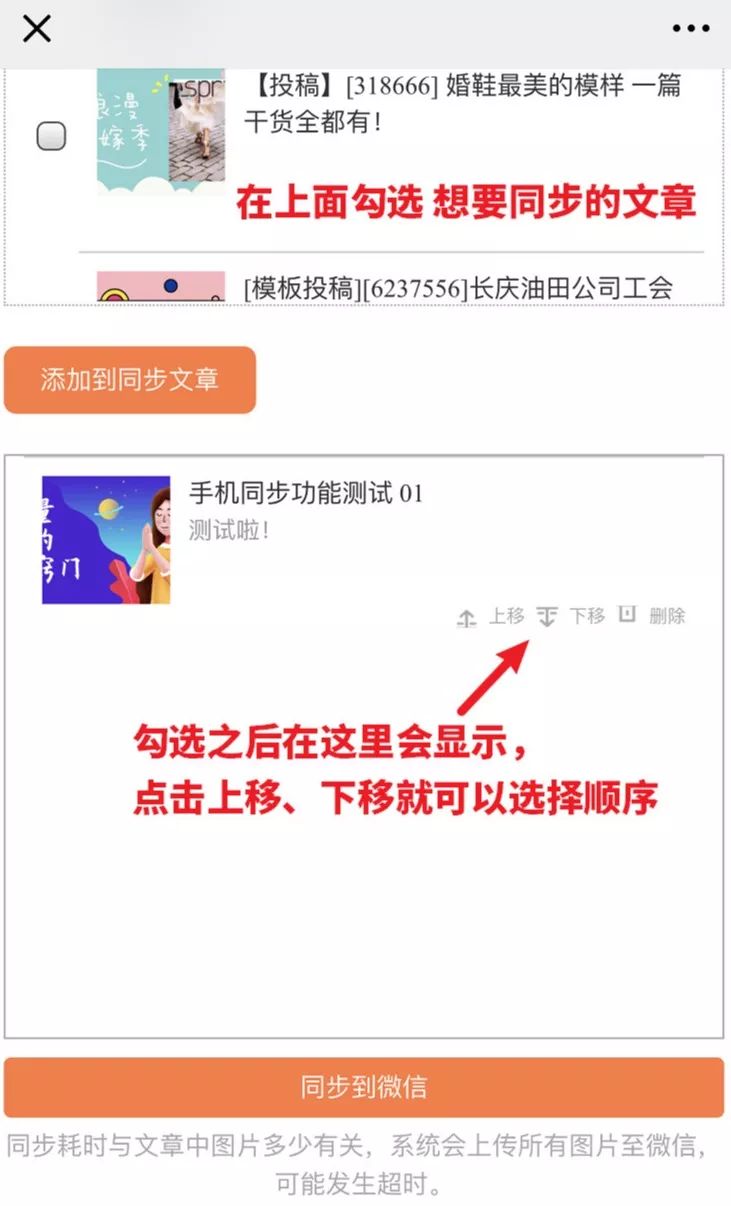Delete the 手机同步功能测试 01 article

point(655,616)
